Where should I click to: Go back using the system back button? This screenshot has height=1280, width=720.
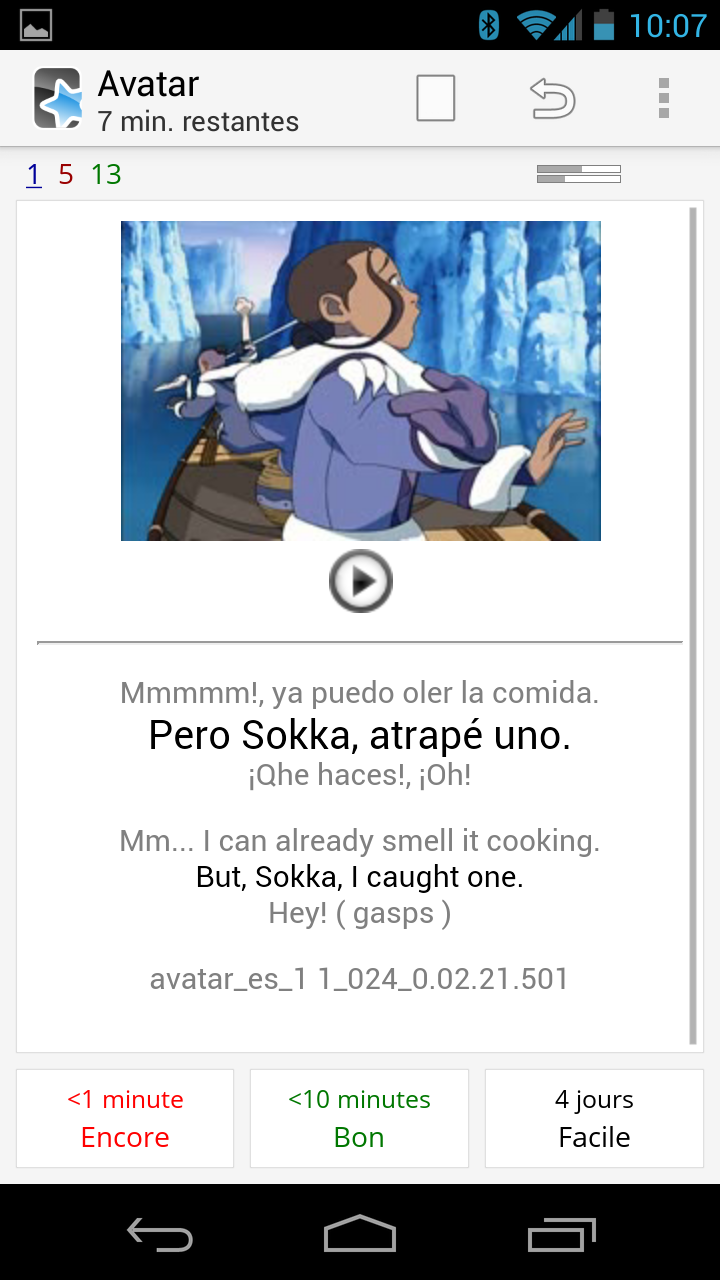[160, 1234]
